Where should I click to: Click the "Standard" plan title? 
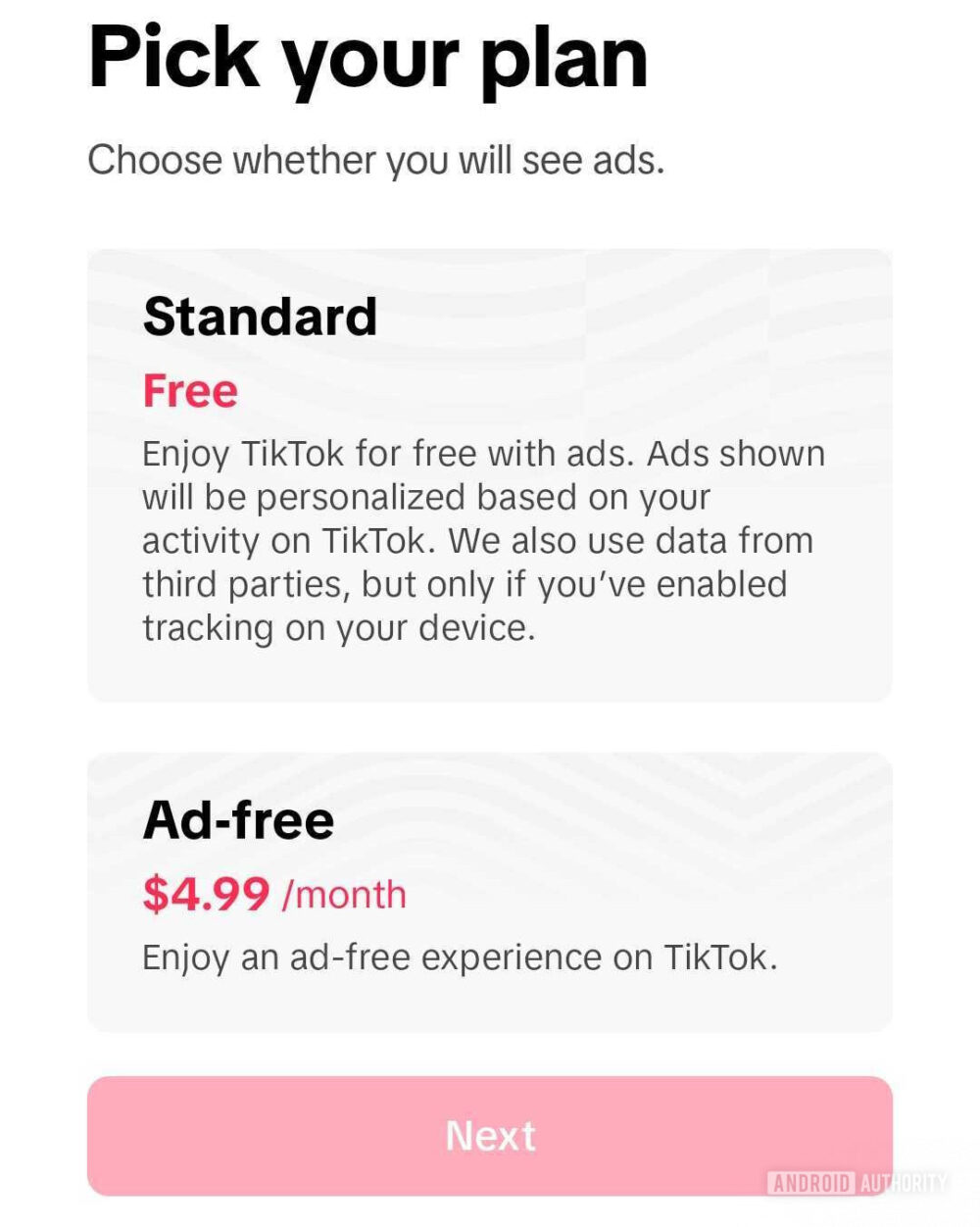click(x=261, y=316)
